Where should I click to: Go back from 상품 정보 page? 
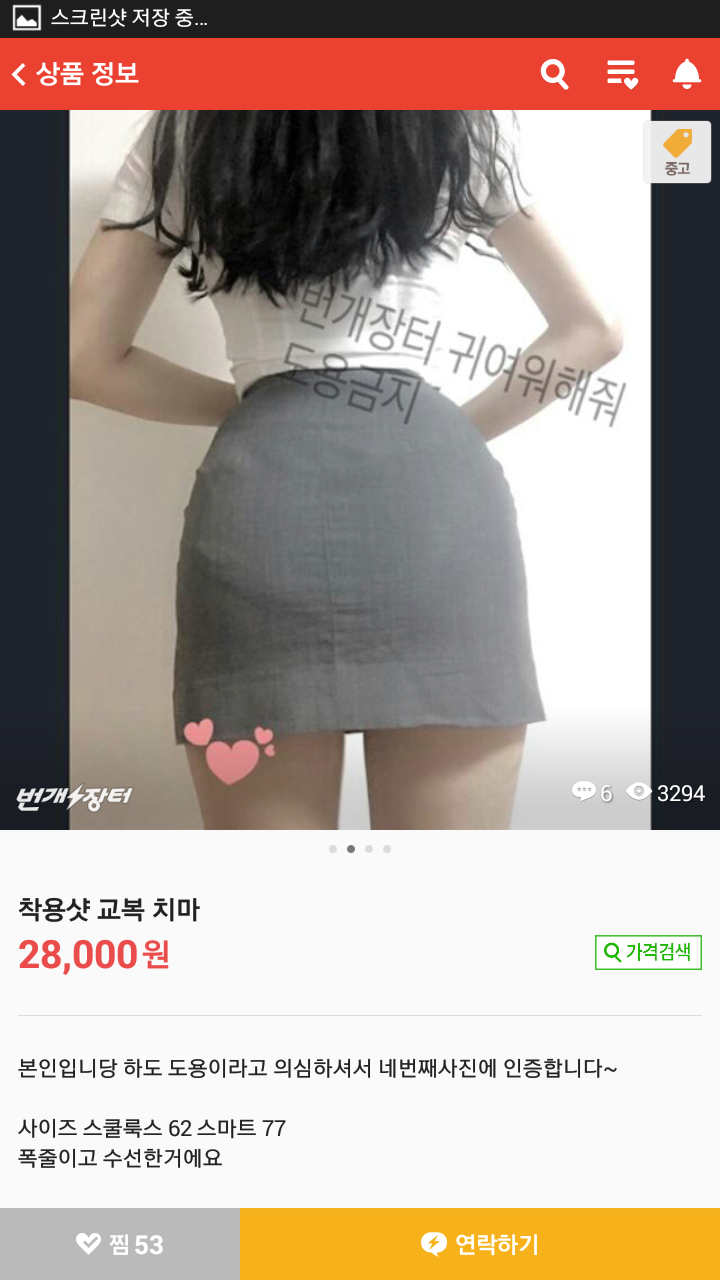pyautogui.click(x=20, y=74)
